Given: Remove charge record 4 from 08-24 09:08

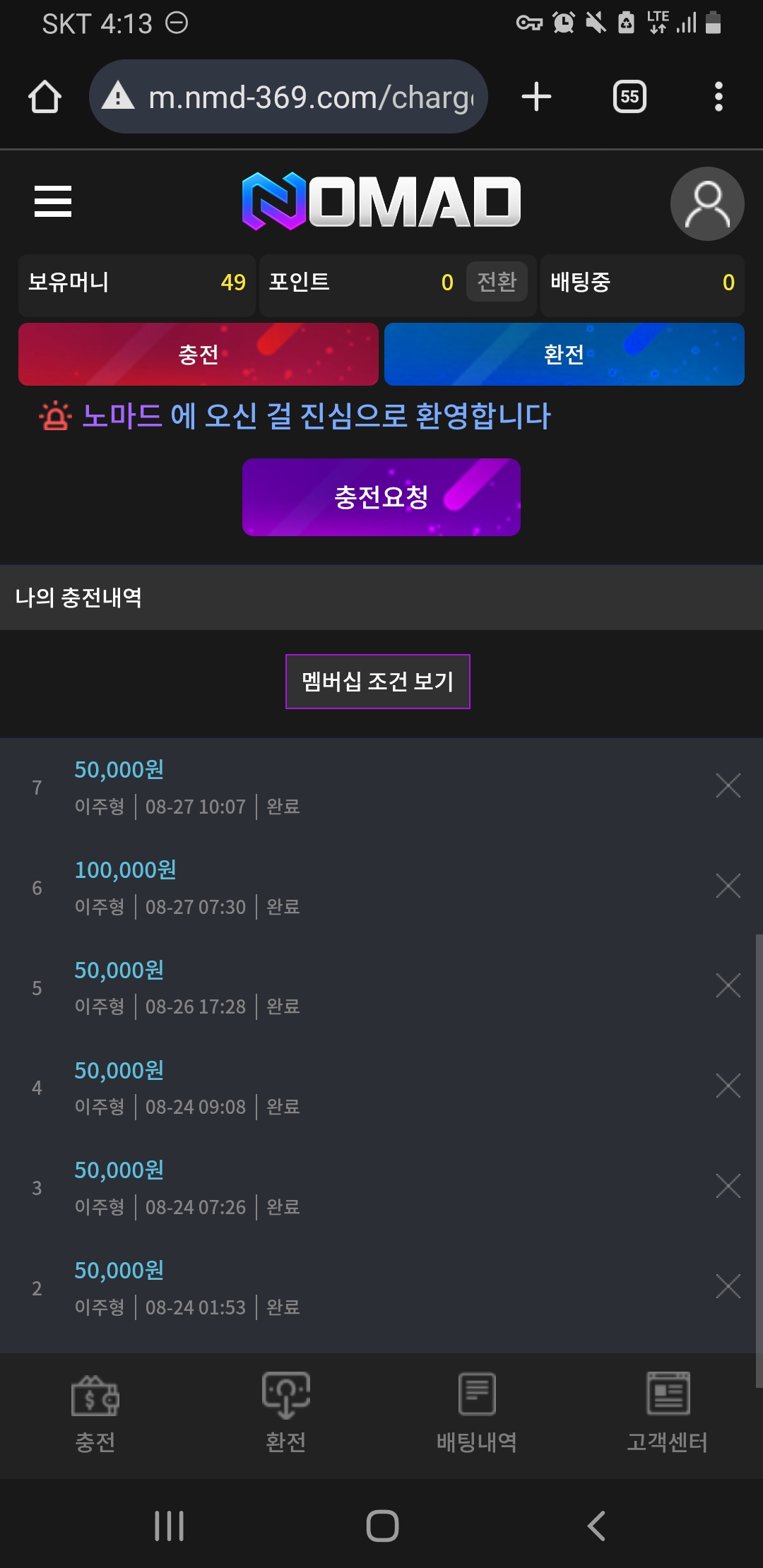Looking at the screenshot, I should (728, 1086).
